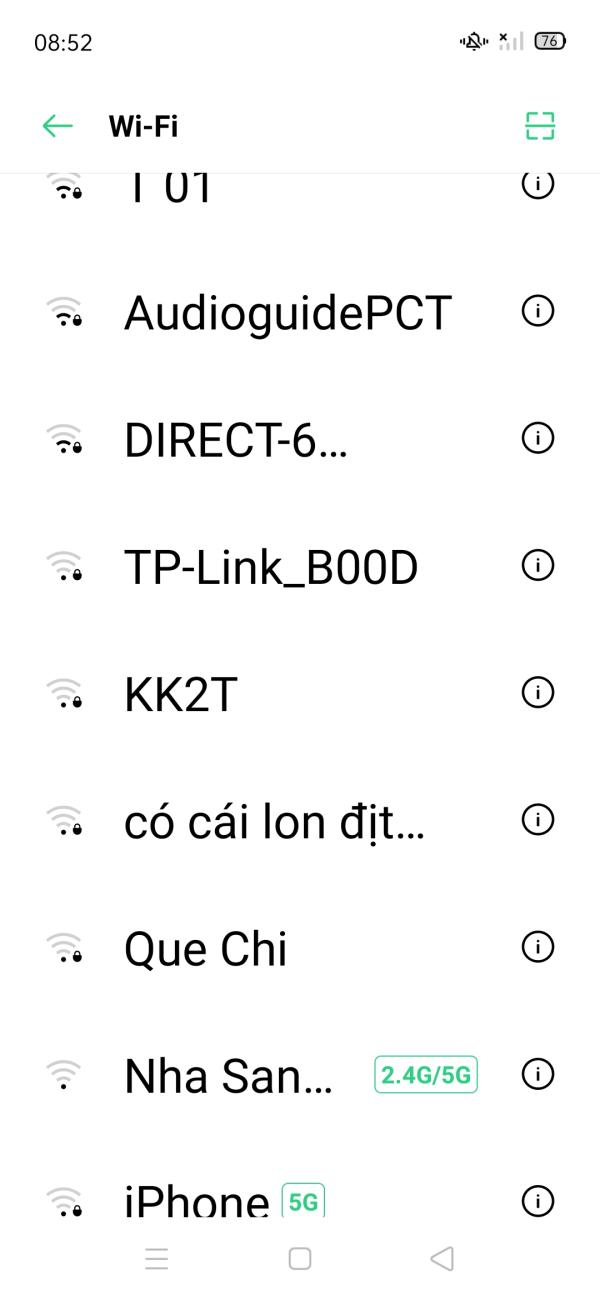Viewport: 600px width, 1300px height.
Task: Select the DIRECT-6… network
Action: 236,440
